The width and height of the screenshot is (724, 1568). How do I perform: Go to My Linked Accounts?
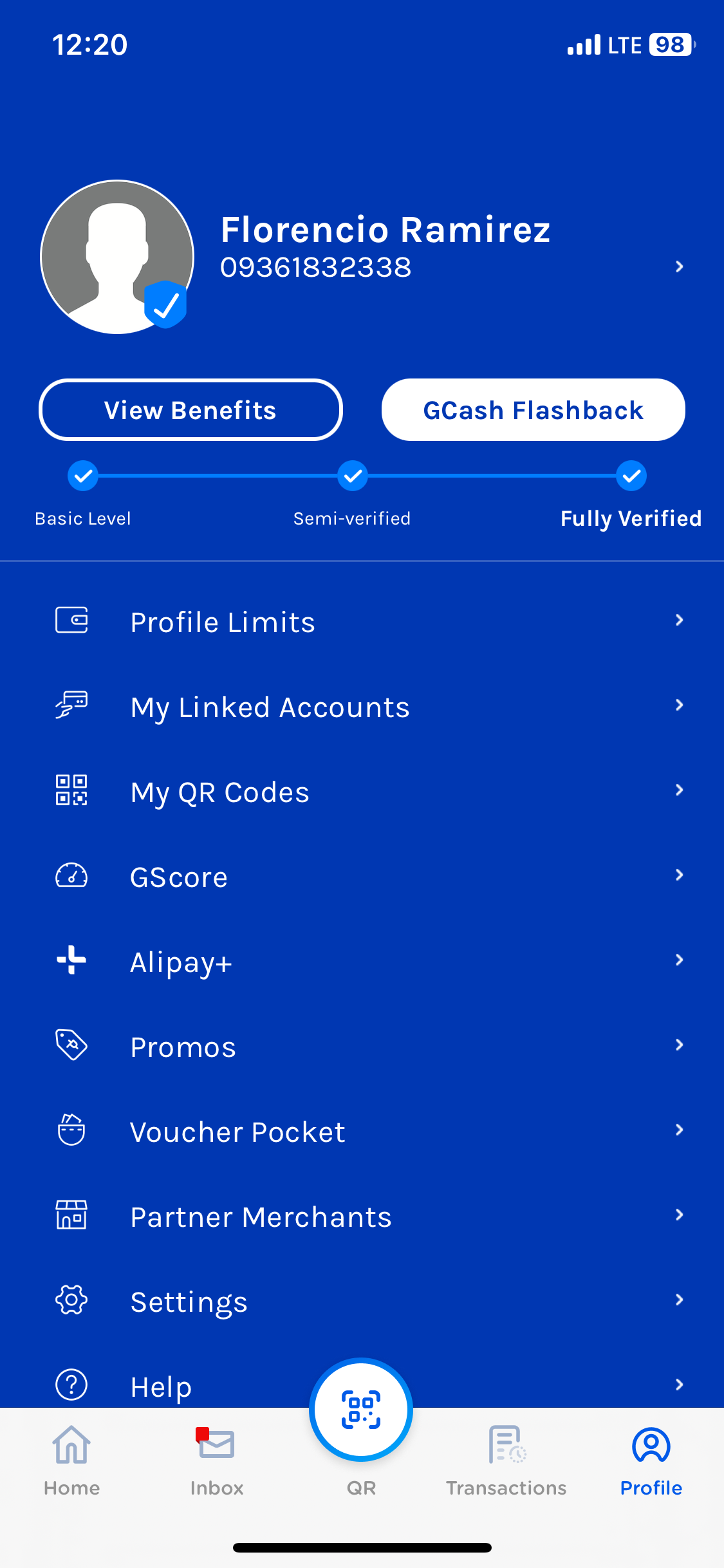(362, 707)
